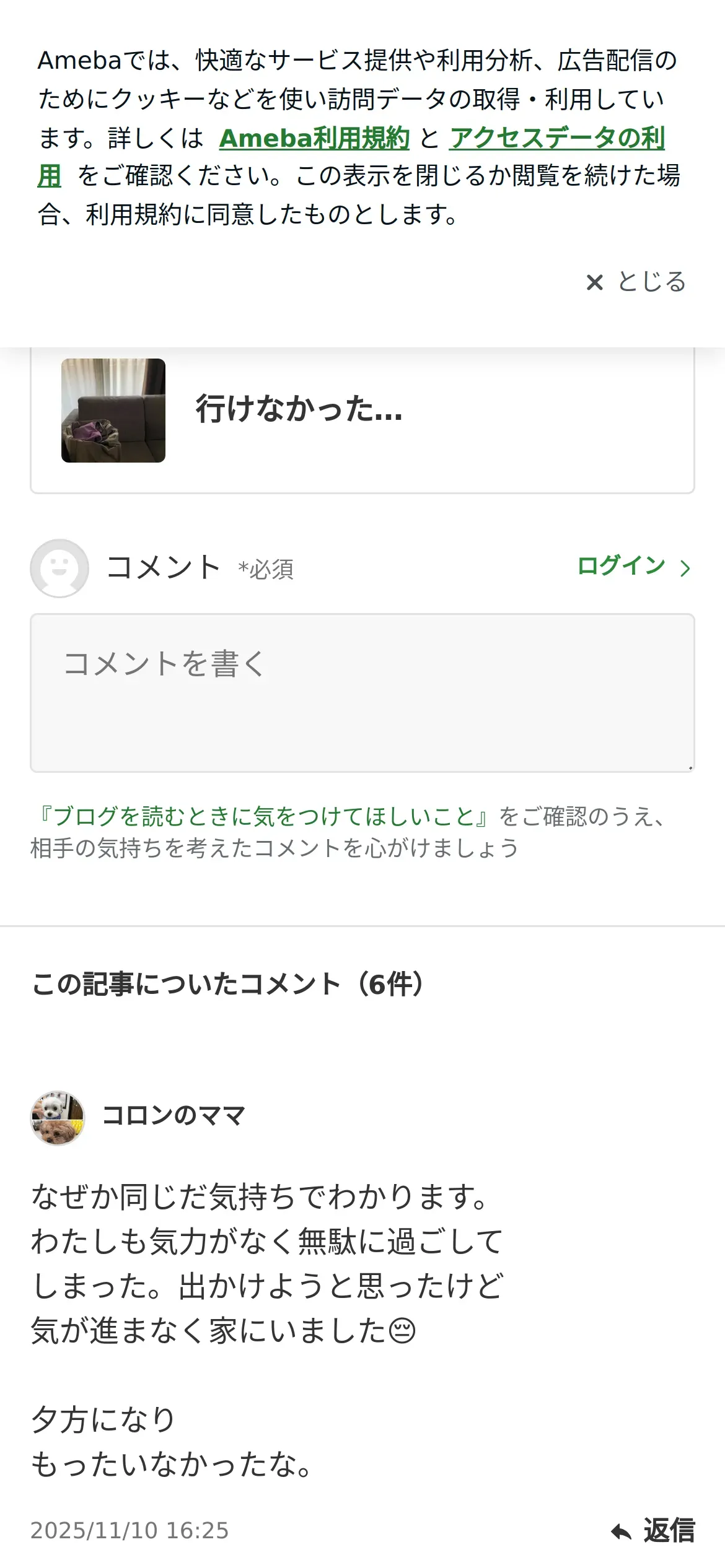View コロンのママ's profile
The image size is (725, 1568).
[173, 1115]
